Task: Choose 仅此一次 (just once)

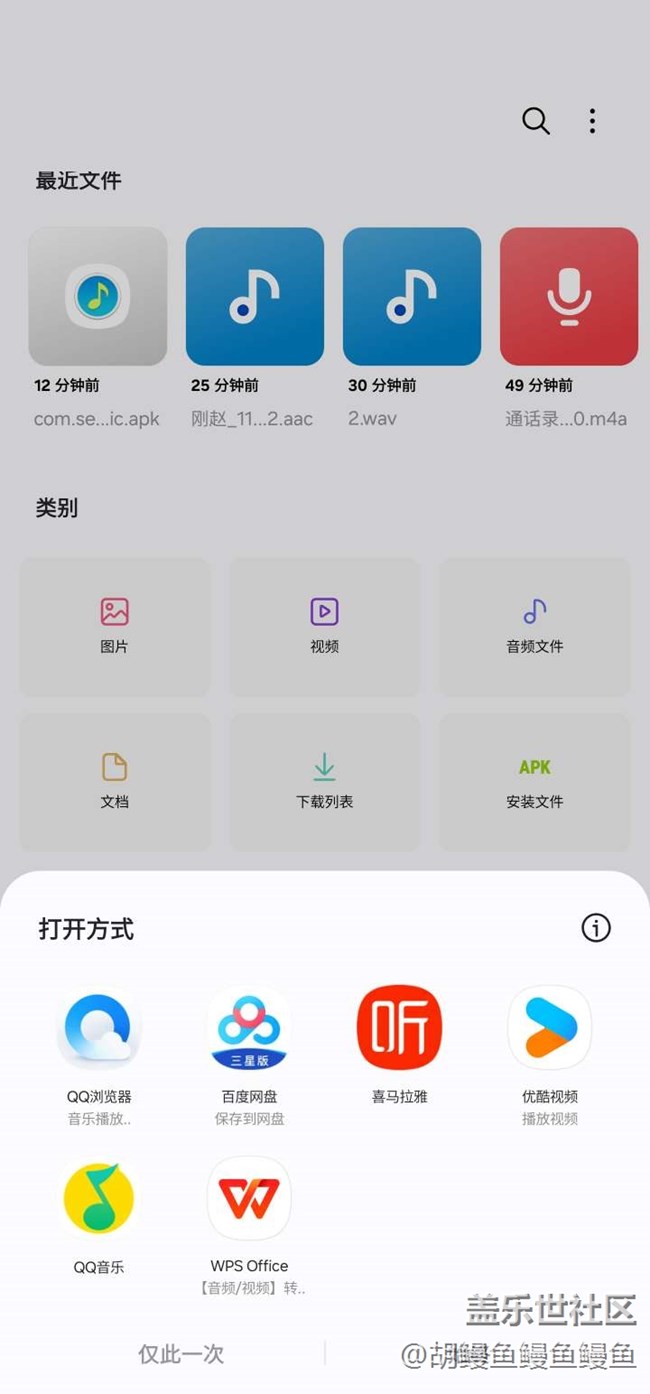Action: coord(181,1354)
